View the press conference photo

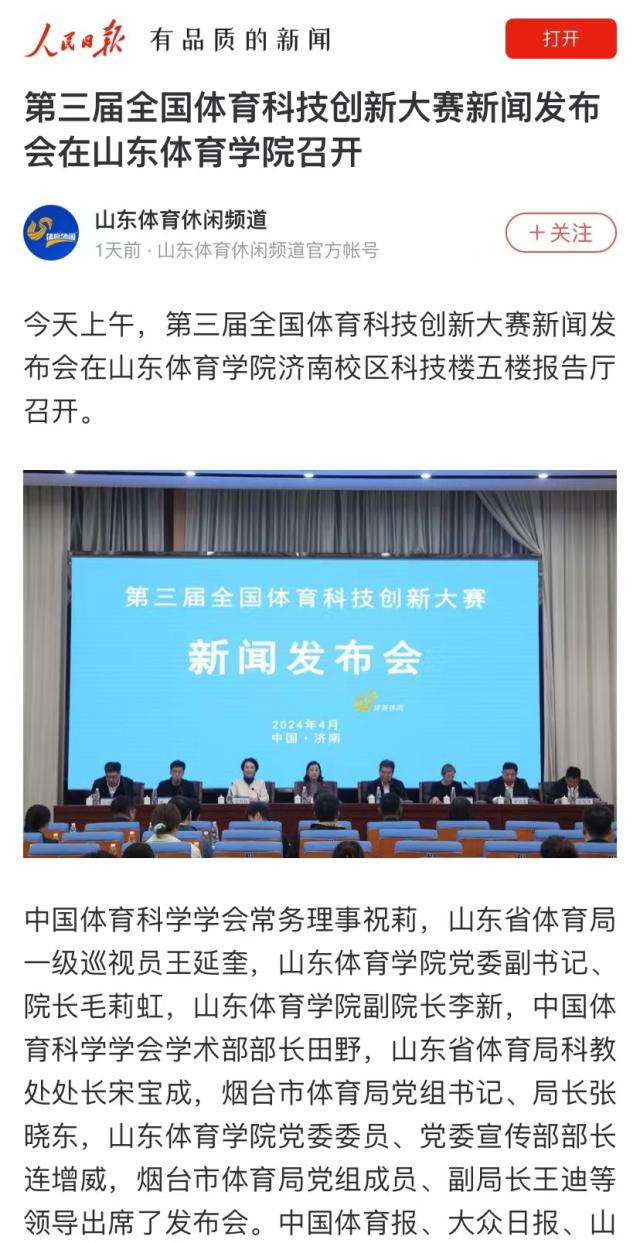click(320, 664)
